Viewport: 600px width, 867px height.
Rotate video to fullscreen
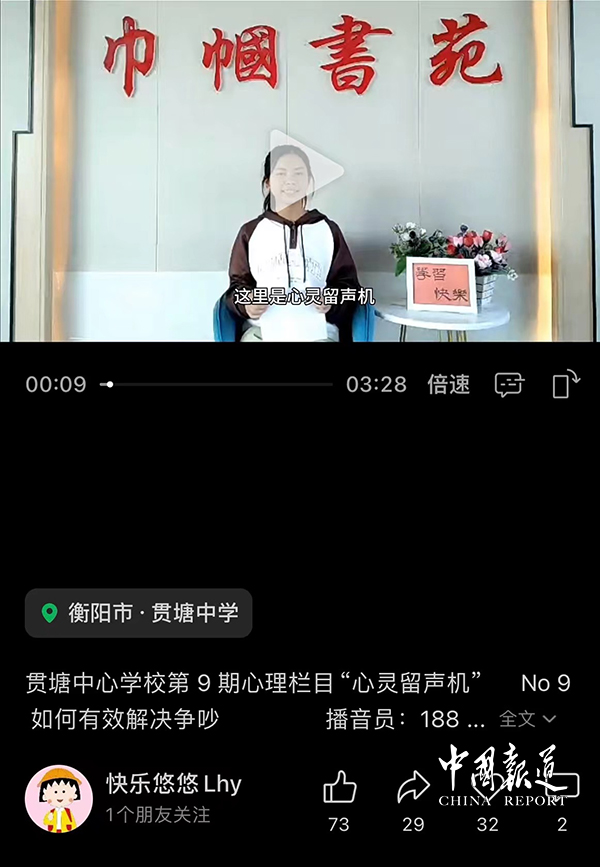pos(566,384)
